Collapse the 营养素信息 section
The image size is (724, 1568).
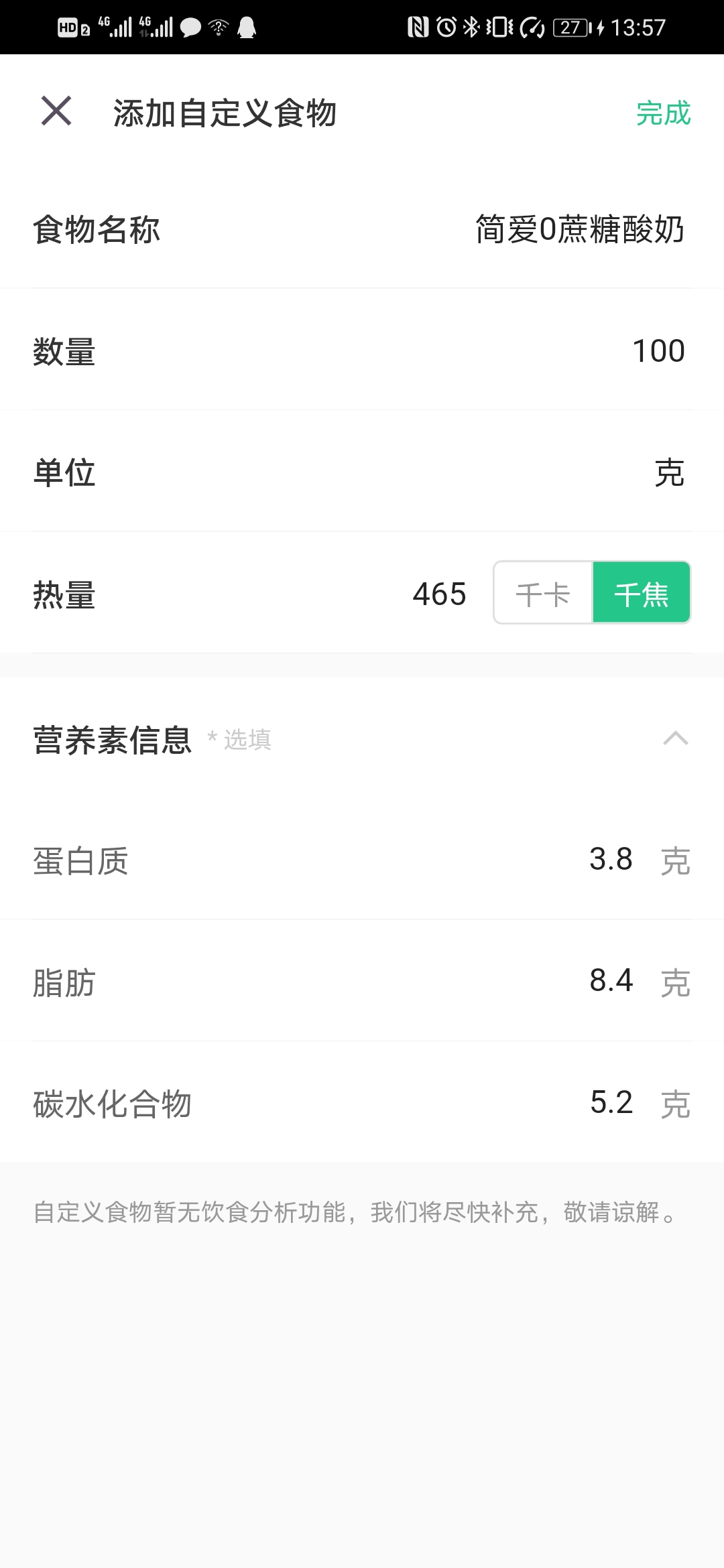[675, 738]
